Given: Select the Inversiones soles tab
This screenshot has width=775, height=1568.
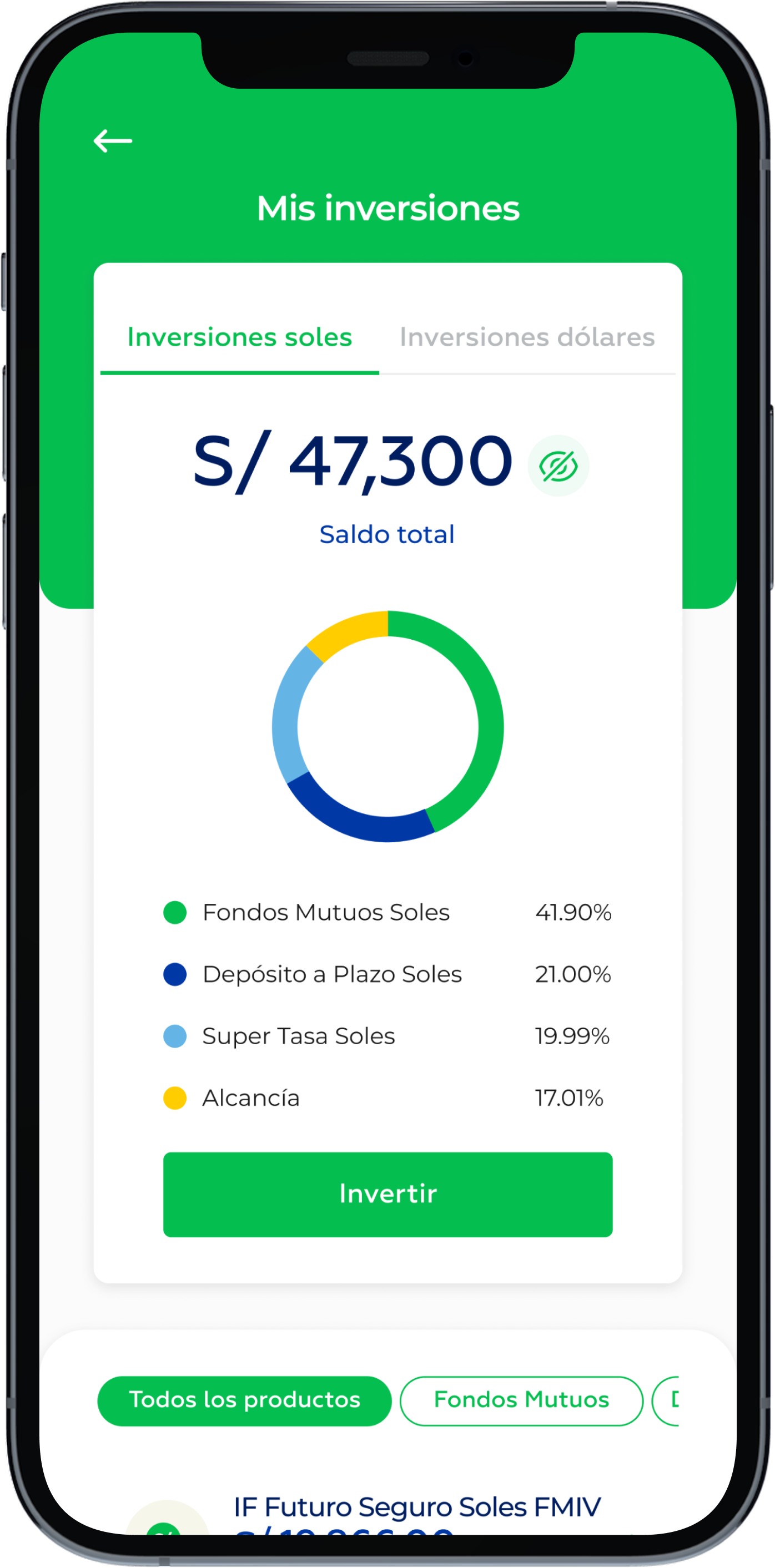Looking at the screenshot, I should coord(239,337).
